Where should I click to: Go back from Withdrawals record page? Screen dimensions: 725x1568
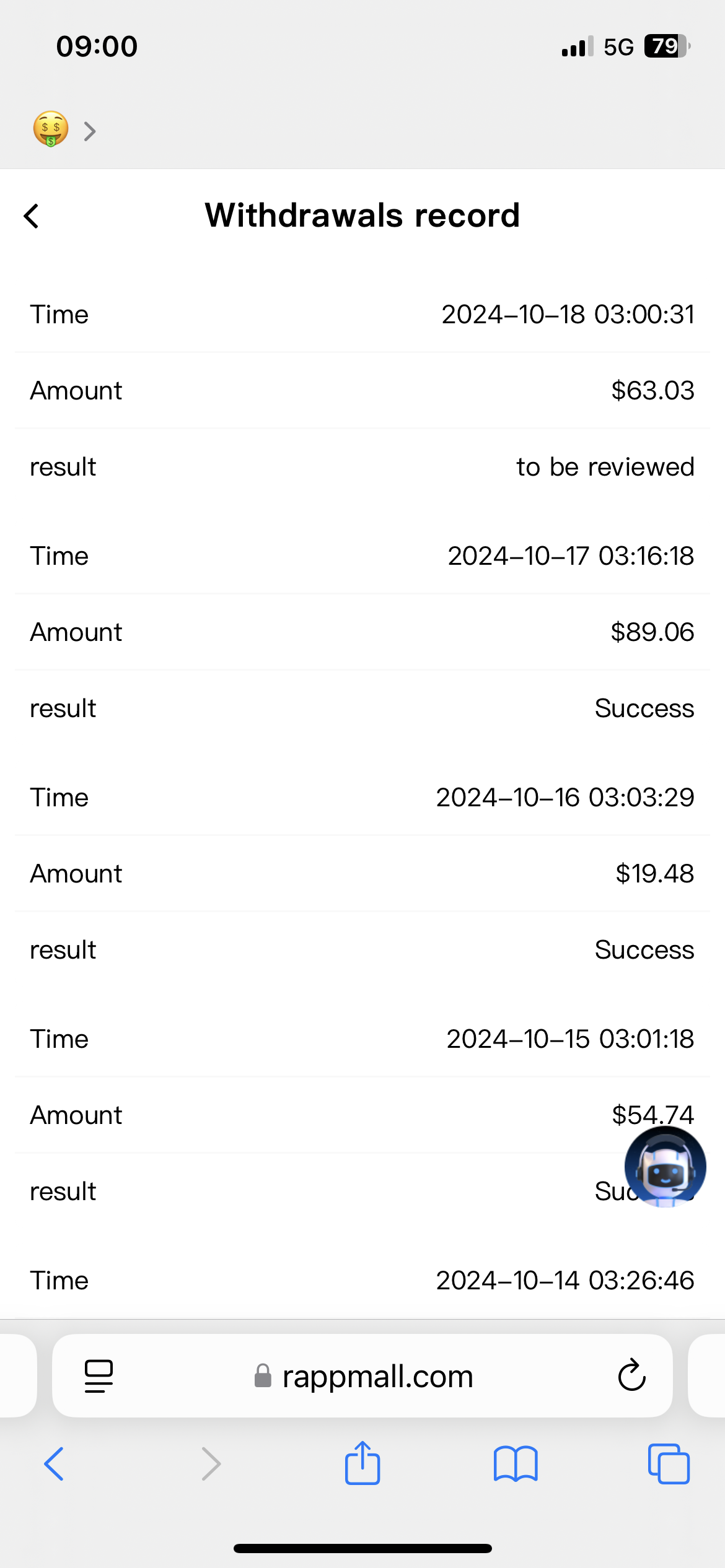[x=32, y=216]
